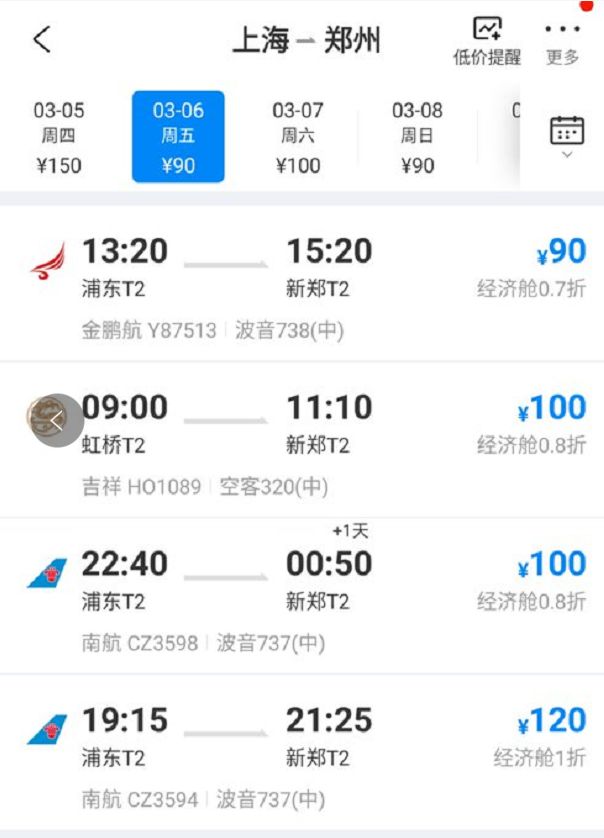The height and width of the screenshot is (838, 604).
Task: Open the calendar date picker
Action: coord(567,135)
